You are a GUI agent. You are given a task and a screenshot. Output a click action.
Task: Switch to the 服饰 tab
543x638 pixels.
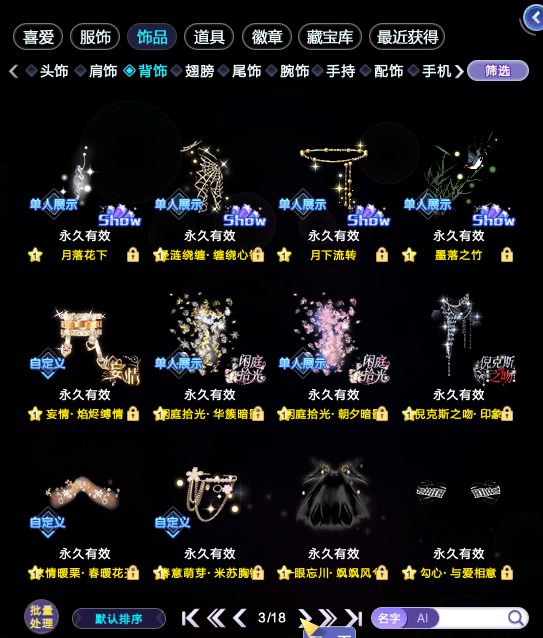95,37
